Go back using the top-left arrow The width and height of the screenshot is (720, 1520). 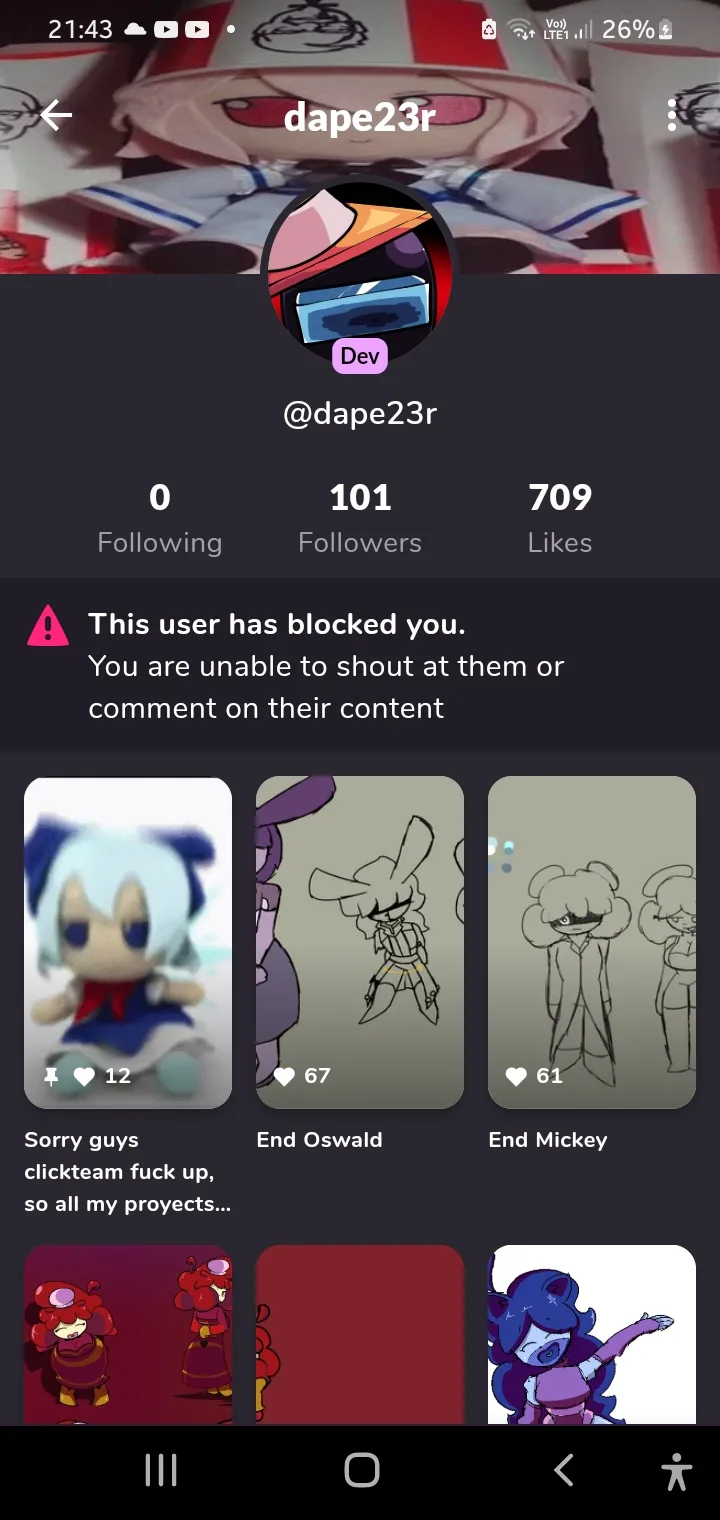tap(56, 117)
